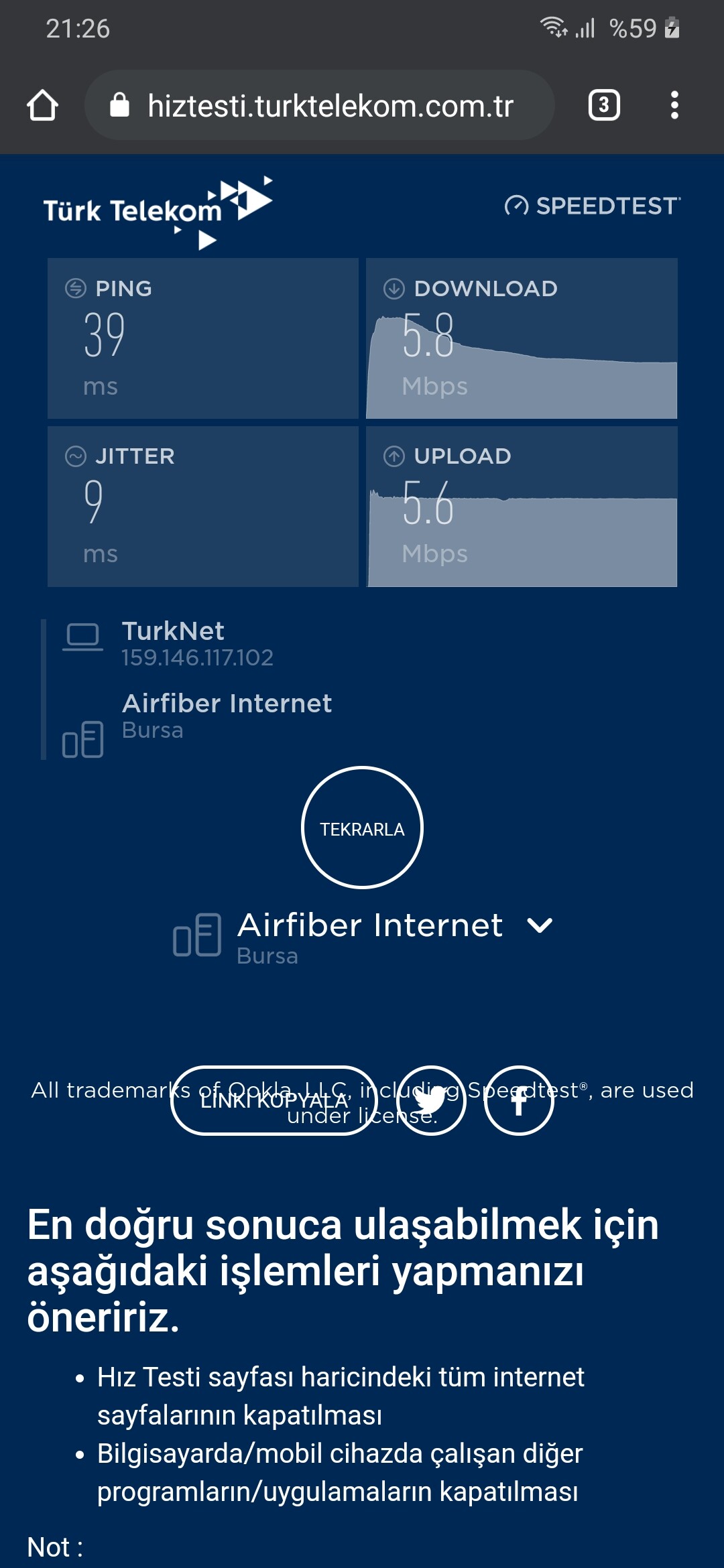The image size is (724, 1568).
Task: Copy the result link with LİNKİ KOPYALA
Action: coord(274,1100)
